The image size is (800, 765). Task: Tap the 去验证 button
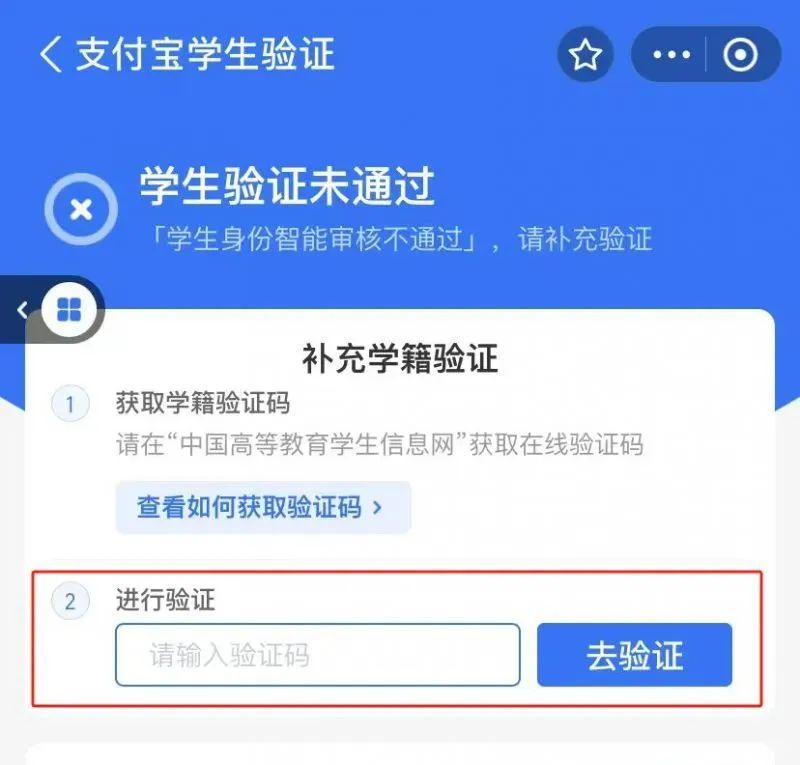[x=634, y=655]
